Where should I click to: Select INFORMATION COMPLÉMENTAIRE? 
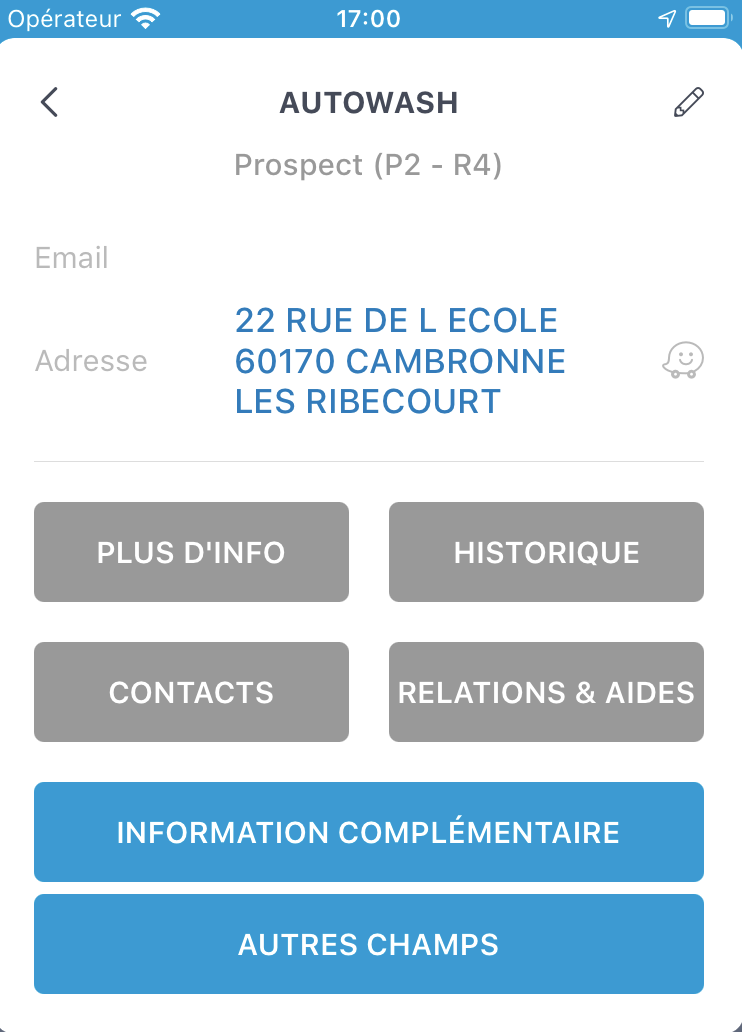368,832
